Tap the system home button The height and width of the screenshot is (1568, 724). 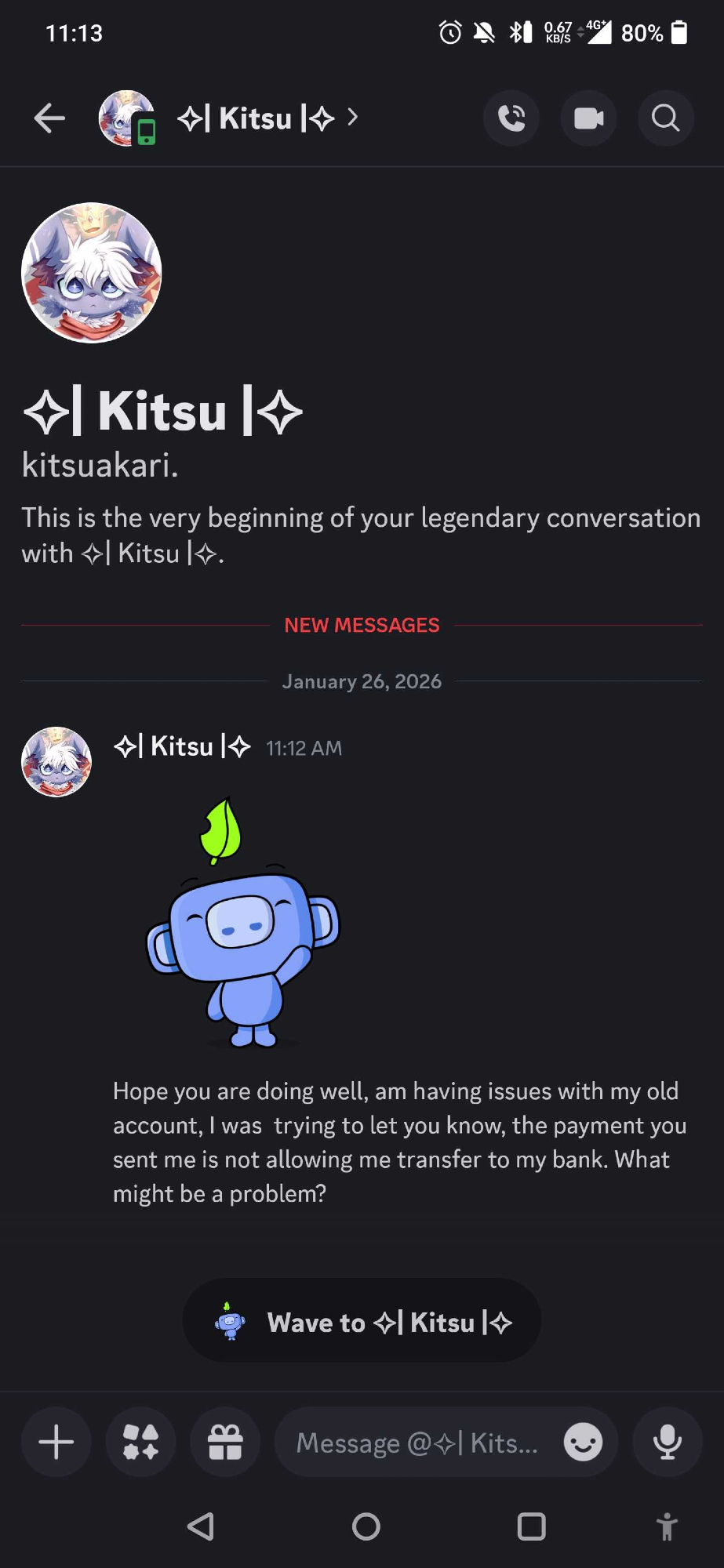tap(366, 1526)
